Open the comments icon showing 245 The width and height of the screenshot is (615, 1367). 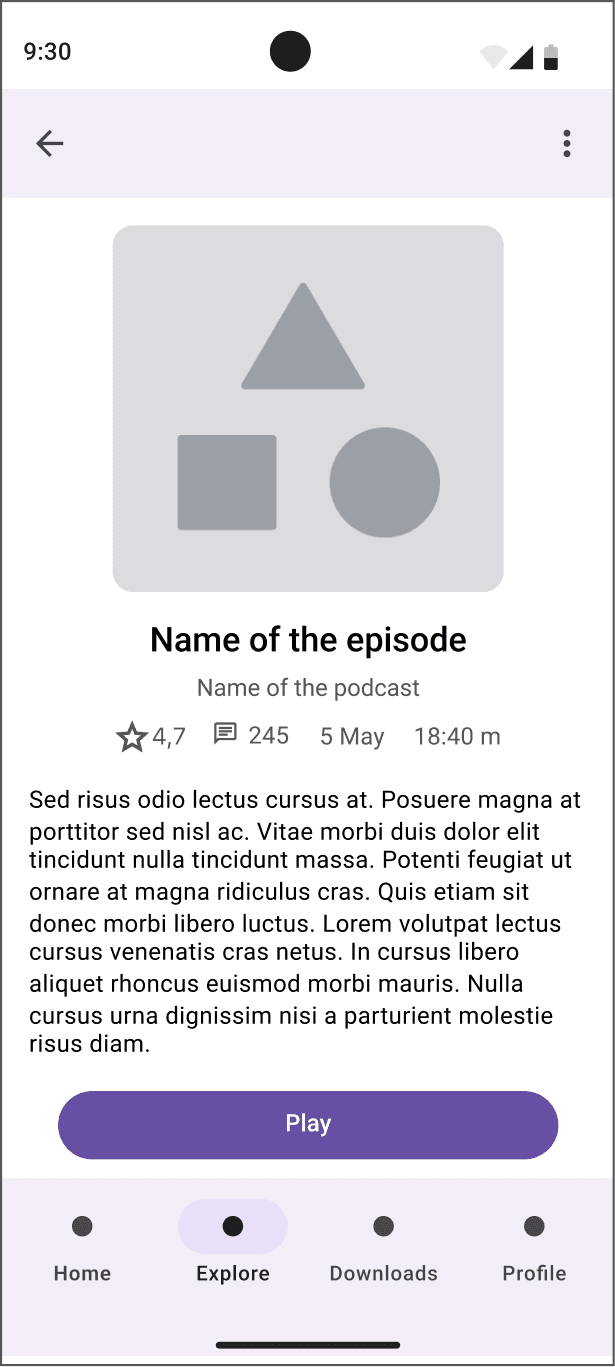(226, 735)
